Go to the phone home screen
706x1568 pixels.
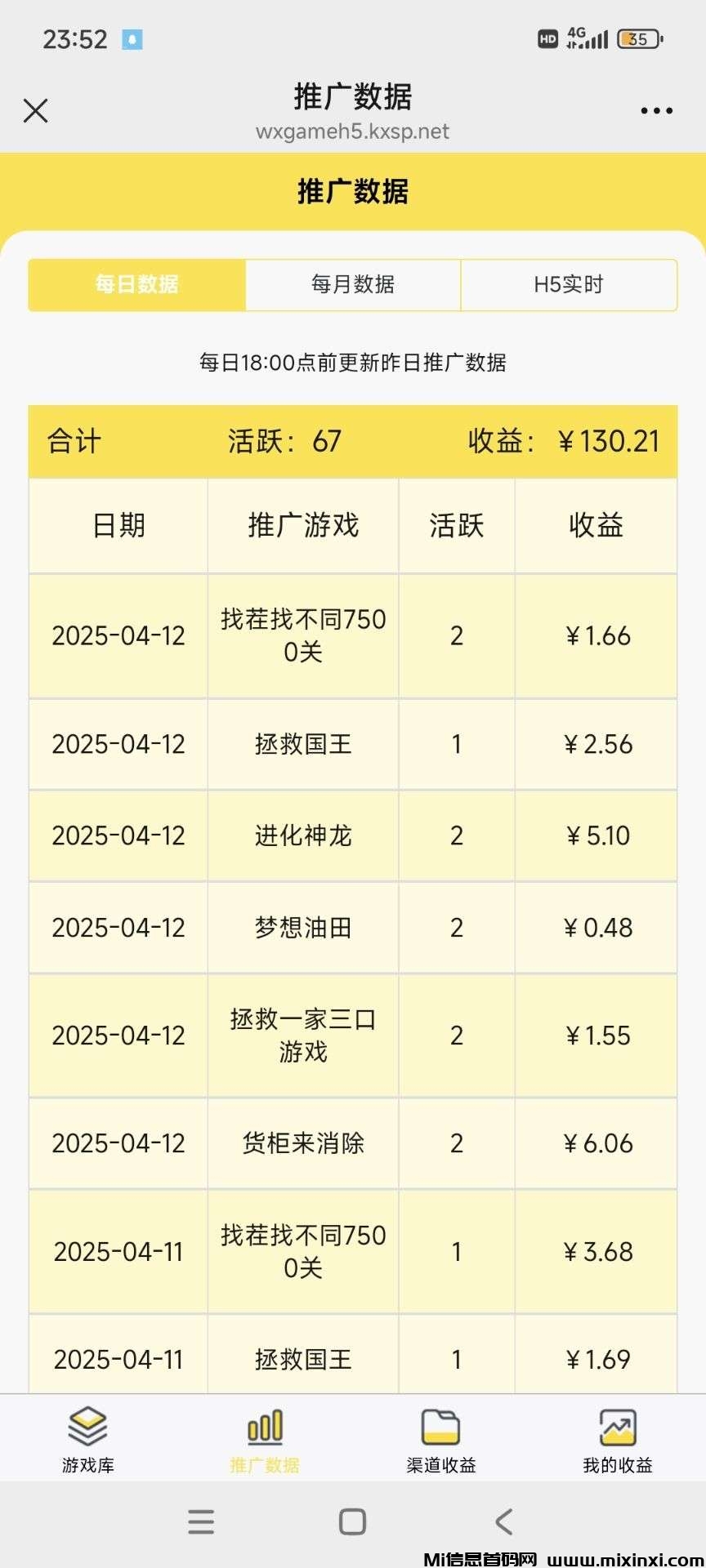(x=352, y=1521)
